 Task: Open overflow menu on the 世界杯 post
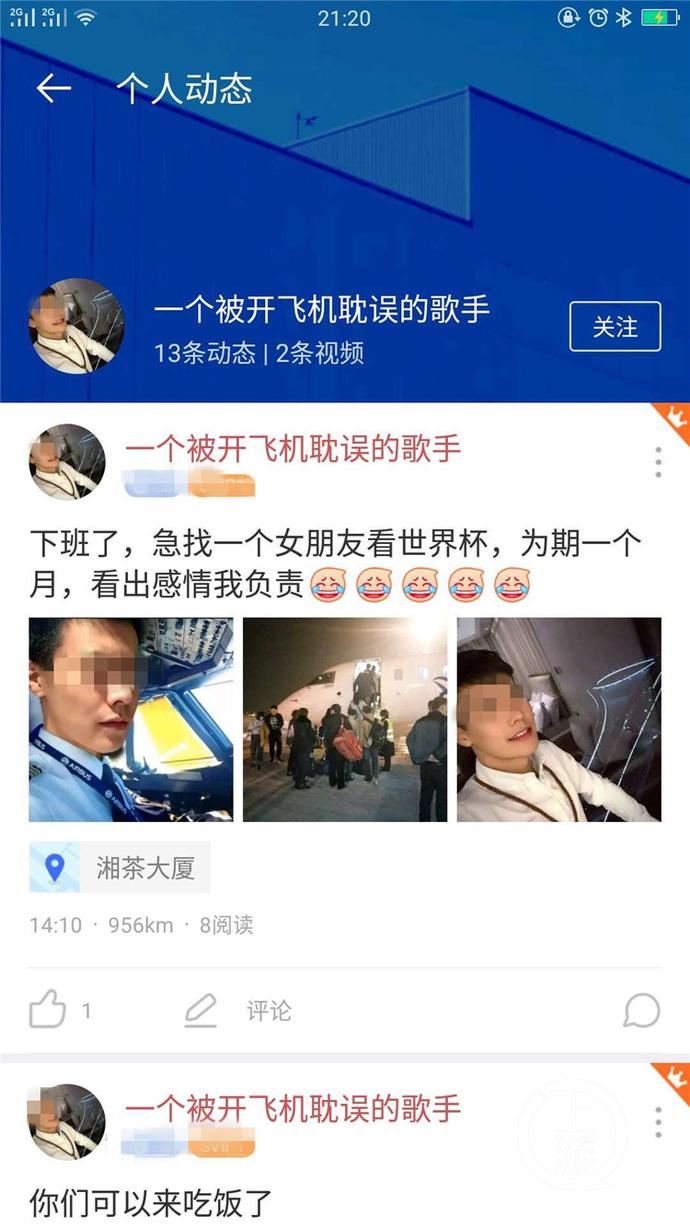coord(657,462)
